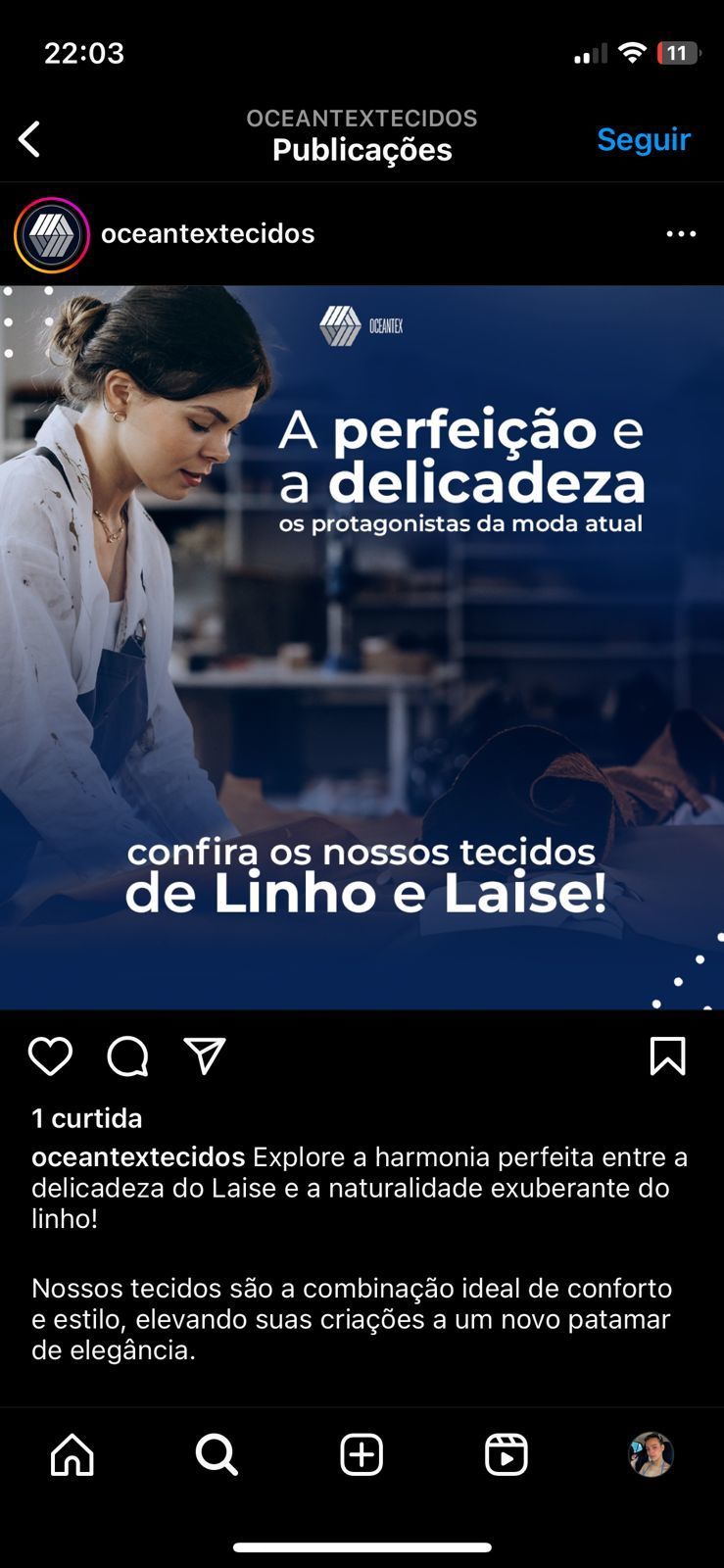Viewport: 724px width, 1568px height.
Task: Like the Linho e Laise post
Action: coord(50,1056)
